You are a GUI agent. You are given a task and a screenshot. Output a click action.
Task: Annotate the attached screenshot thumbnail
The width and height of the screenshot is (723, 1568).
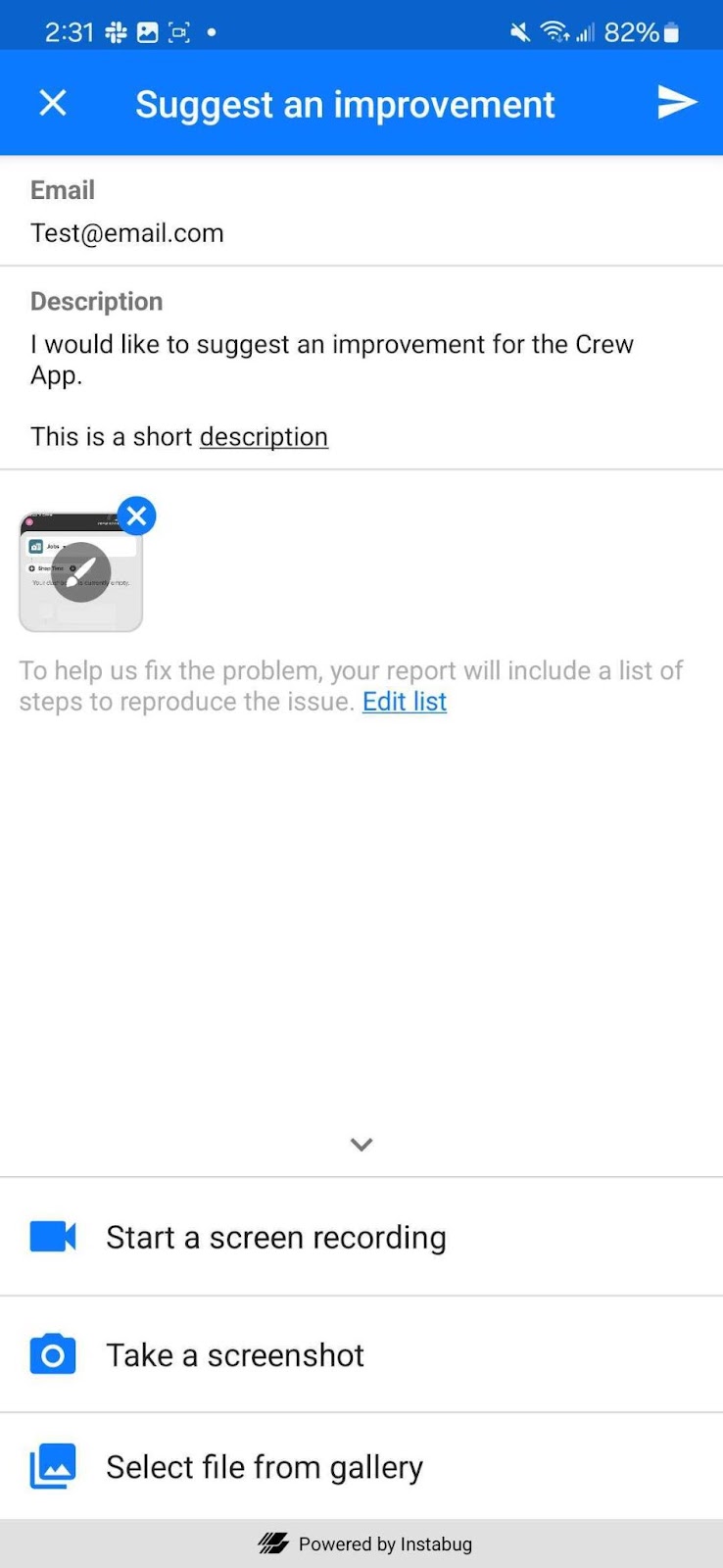pyautogui.click(x=80, y=571)
